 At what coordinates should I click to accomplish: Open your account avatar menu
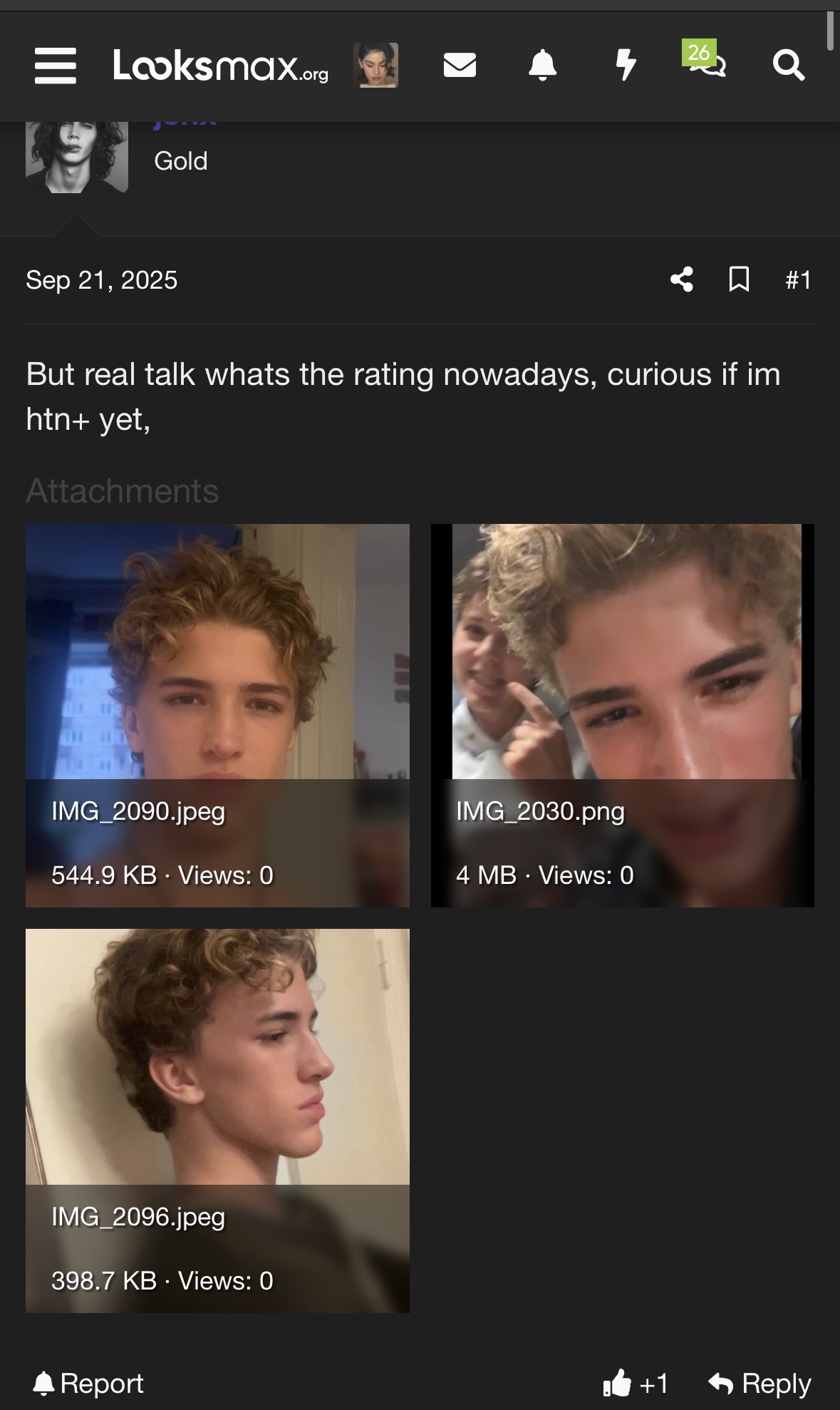click(x=375, y=66)
